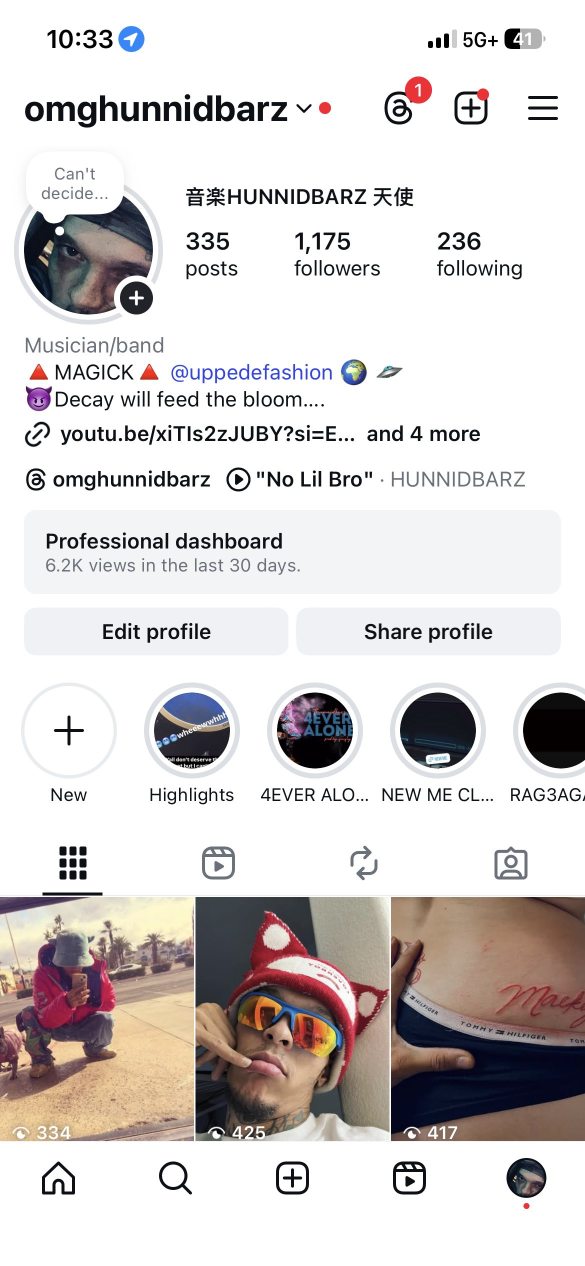Create a new post from top bar
Screen dimensions: 585x1266
pos(471,108)
